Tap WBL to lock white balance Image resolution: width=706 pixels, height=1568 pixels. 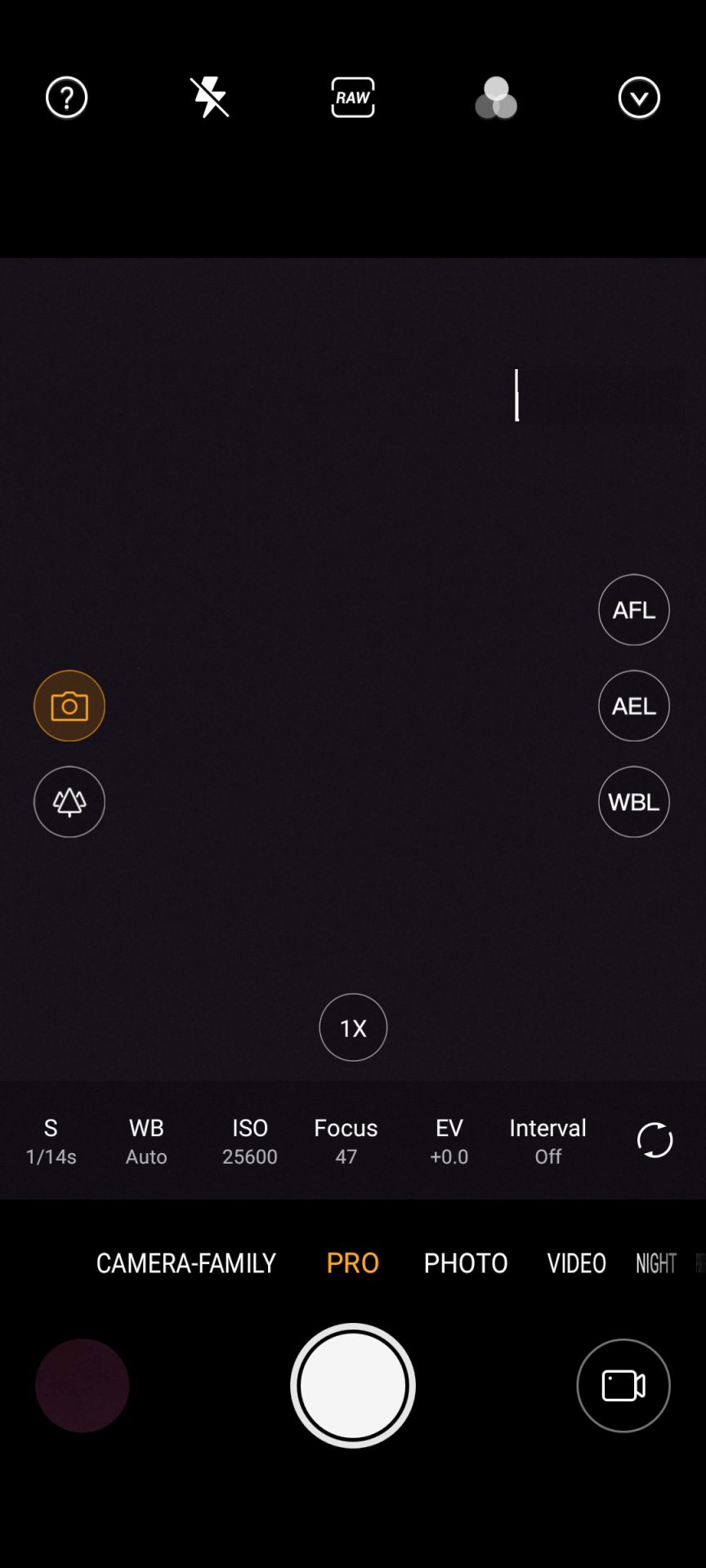634,802
